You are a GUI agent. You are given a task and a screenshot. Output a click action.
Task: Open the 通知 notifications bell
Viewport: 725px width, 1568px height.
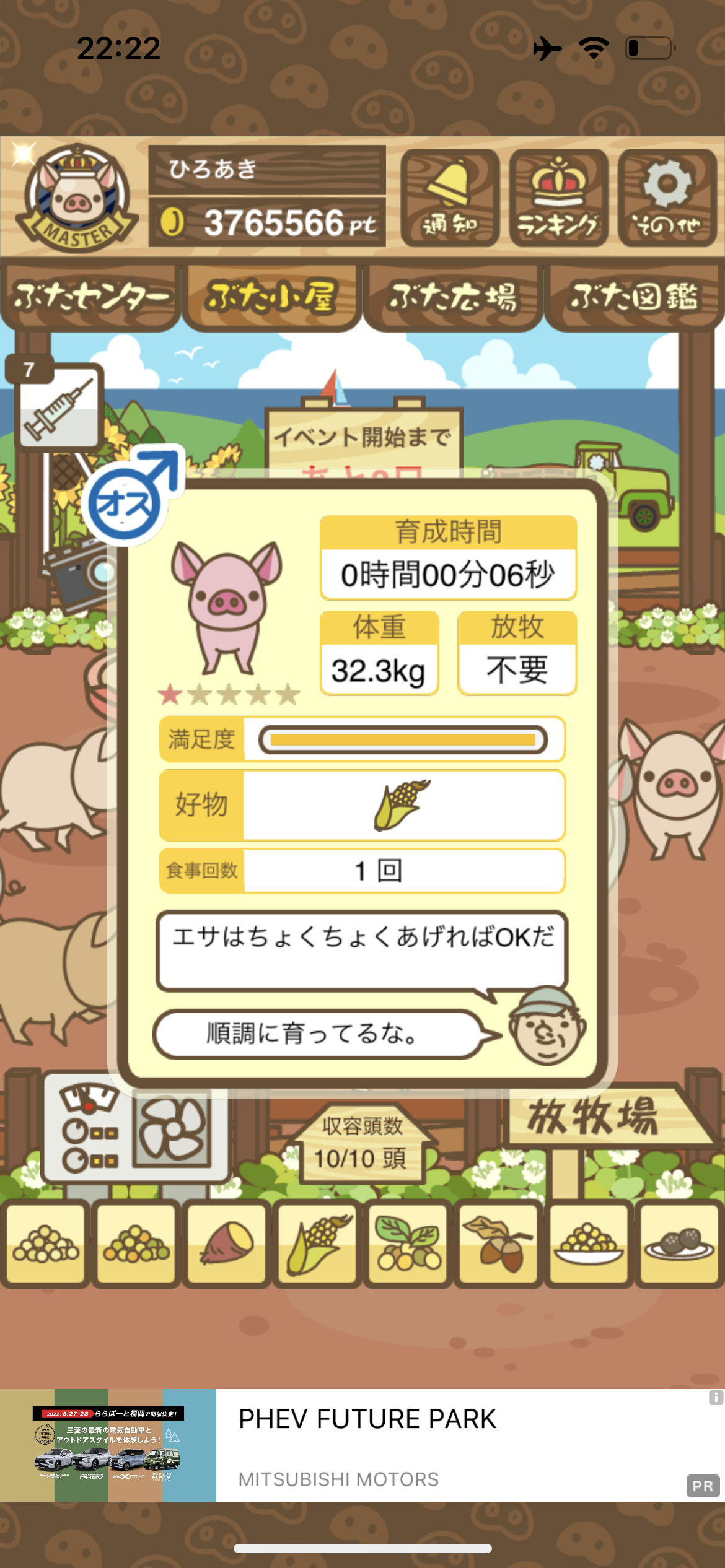point(450,198)
